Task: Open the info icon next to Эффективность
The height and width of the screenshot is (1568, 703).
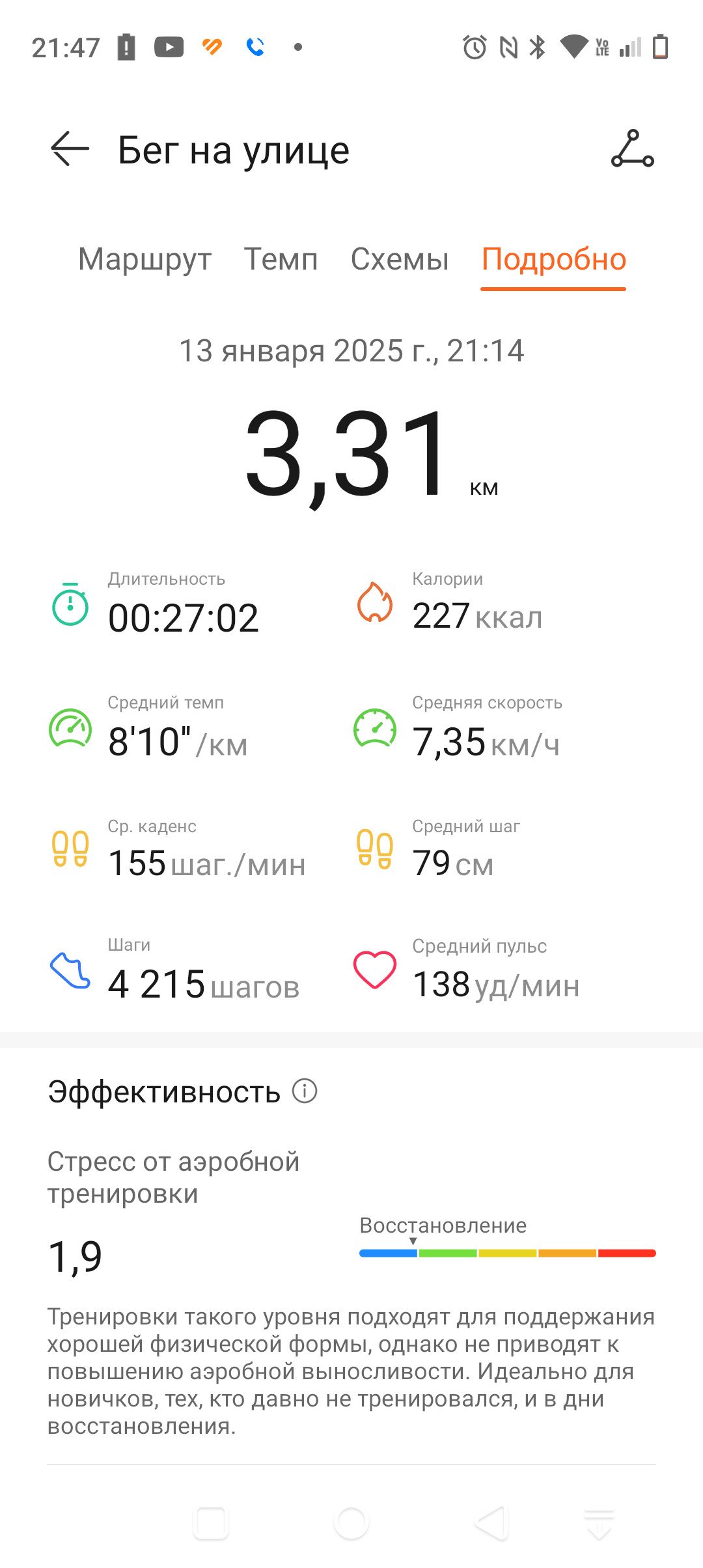Action: point(305,1090)
